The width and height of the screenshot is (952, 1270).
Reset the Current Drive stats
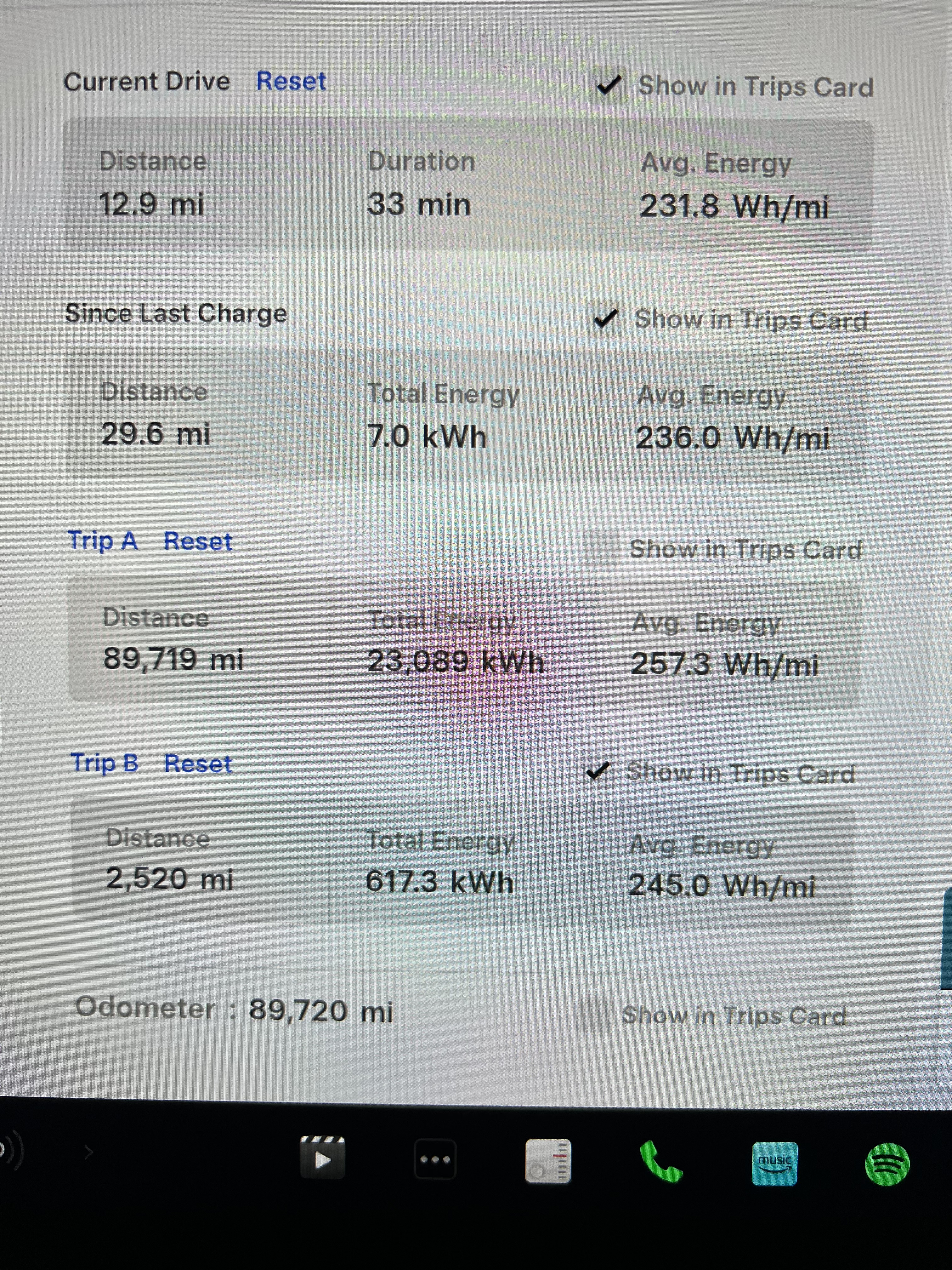291,81
